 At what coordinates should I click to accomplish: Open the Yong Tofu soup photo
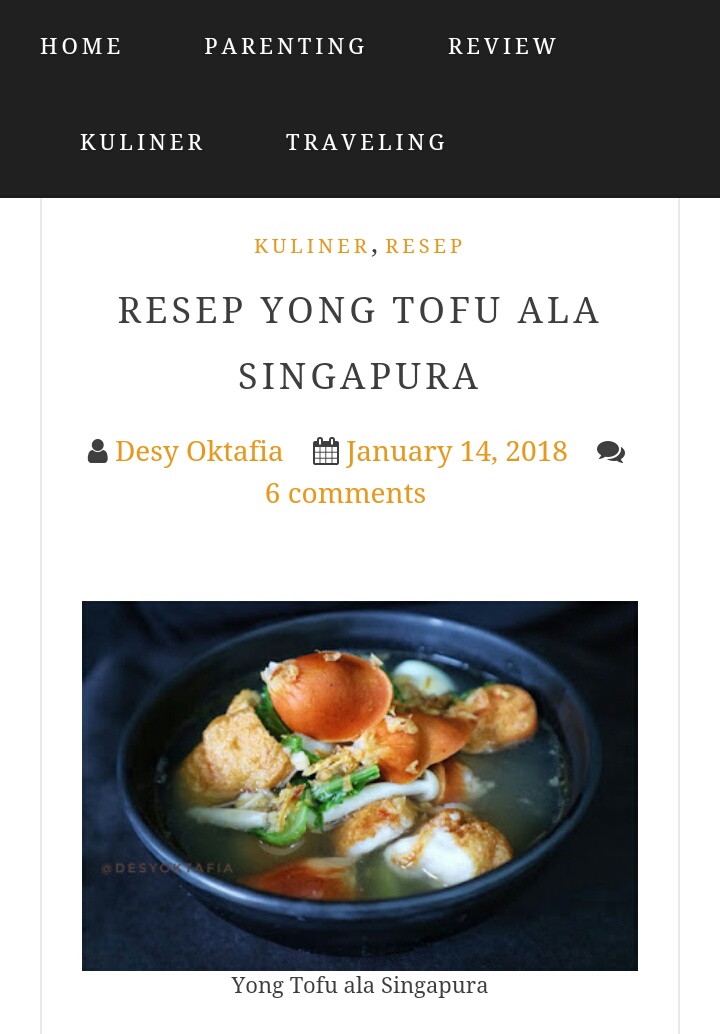[360, 785]
